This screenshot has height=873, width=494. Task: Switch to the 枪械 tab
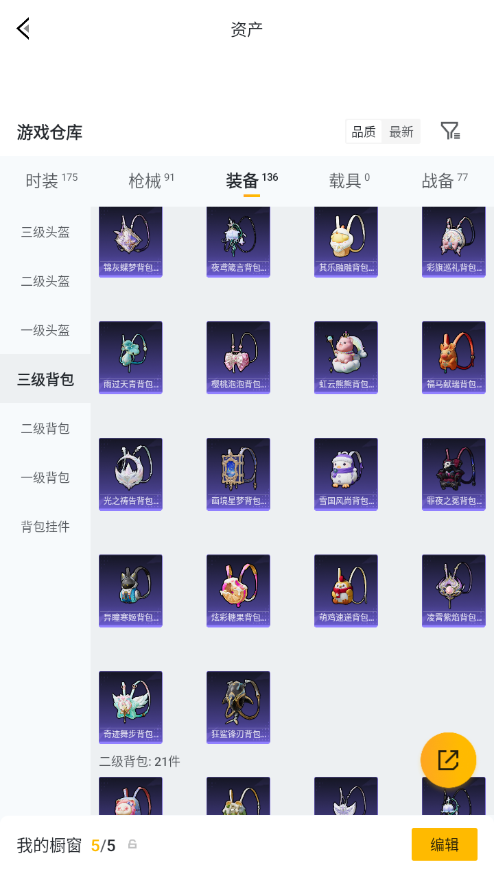pyautogui.click(x=151, y=180)
